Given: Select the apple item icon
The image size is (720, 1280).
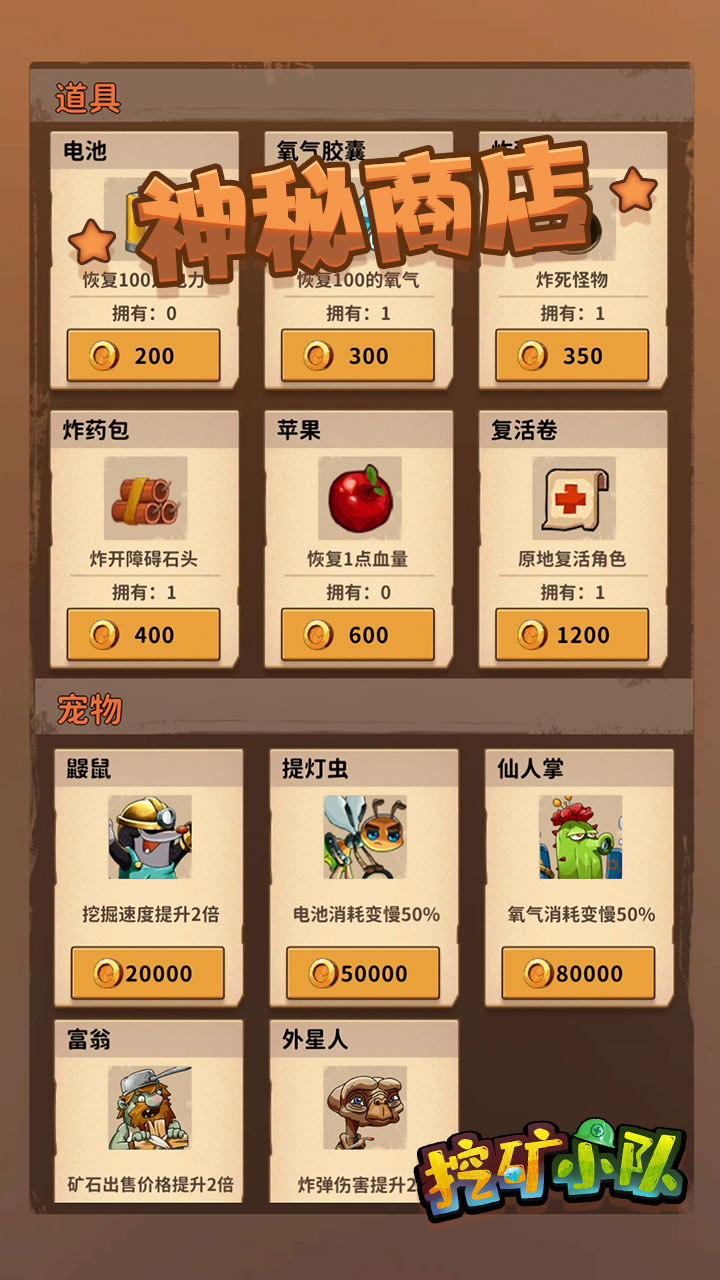Looking at the screenshot, I should (357, 500).
